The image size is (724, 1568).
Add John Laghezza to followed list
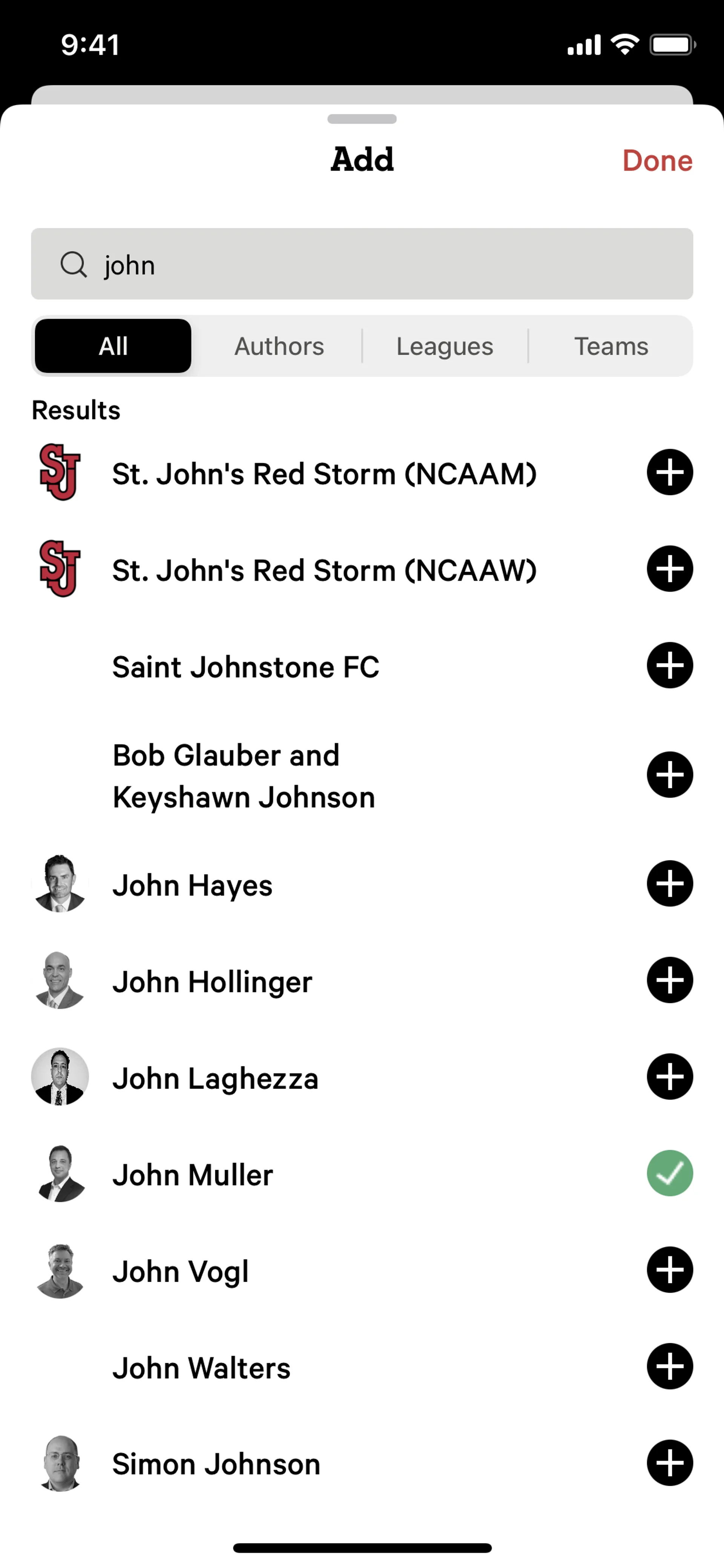669,1077
